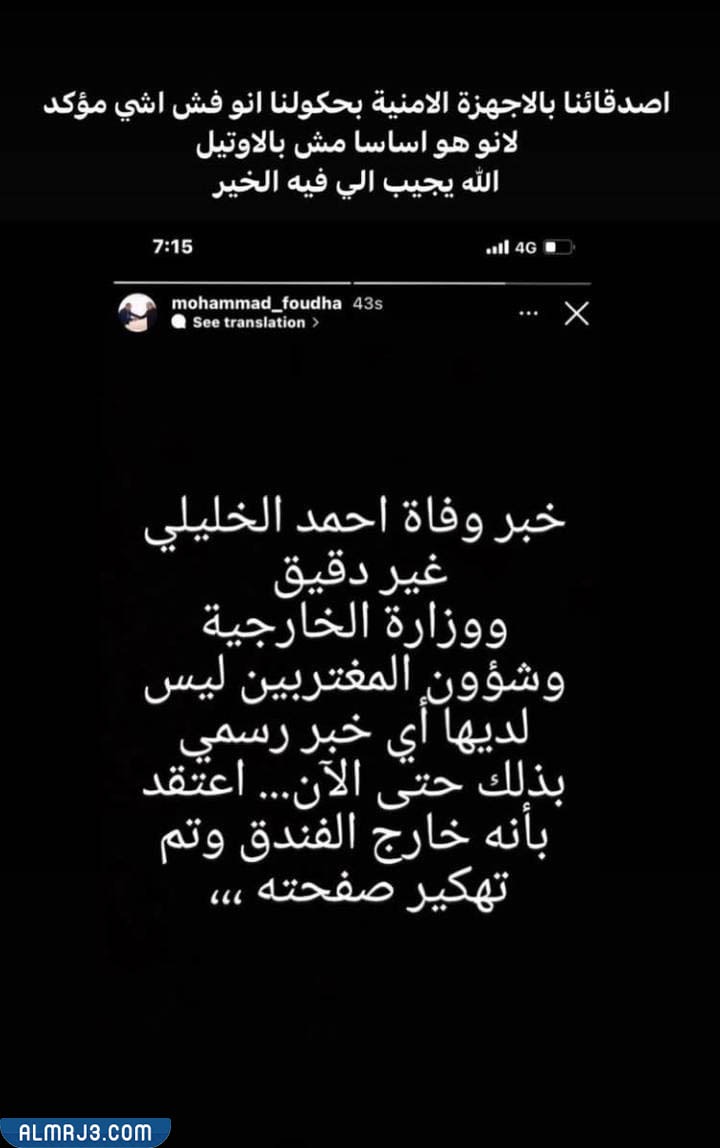Tap the speech bubble translation icon

click(x=178, y=322)
